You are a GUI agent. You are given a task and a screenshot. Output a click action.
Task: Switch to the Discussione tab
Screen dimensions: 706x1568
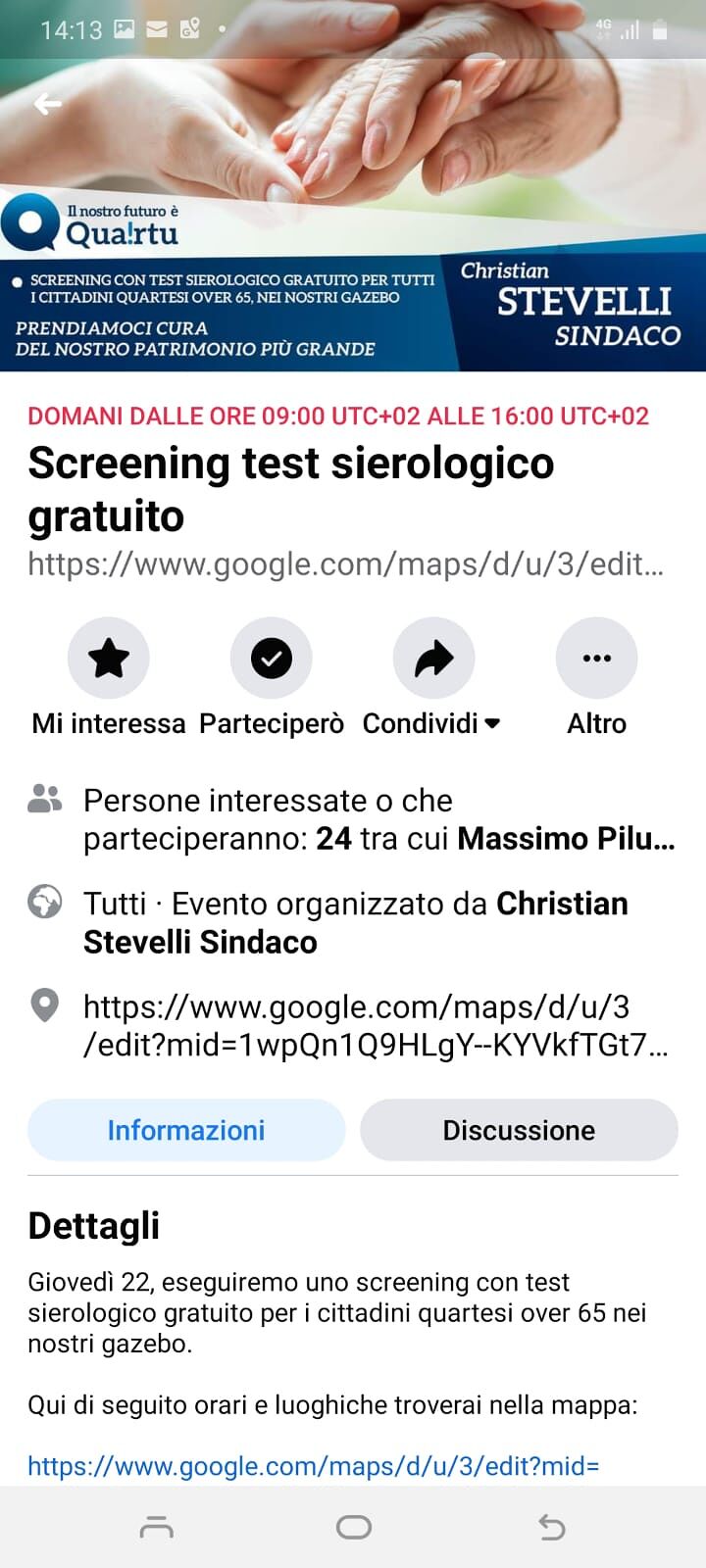tap(519, 1130)
